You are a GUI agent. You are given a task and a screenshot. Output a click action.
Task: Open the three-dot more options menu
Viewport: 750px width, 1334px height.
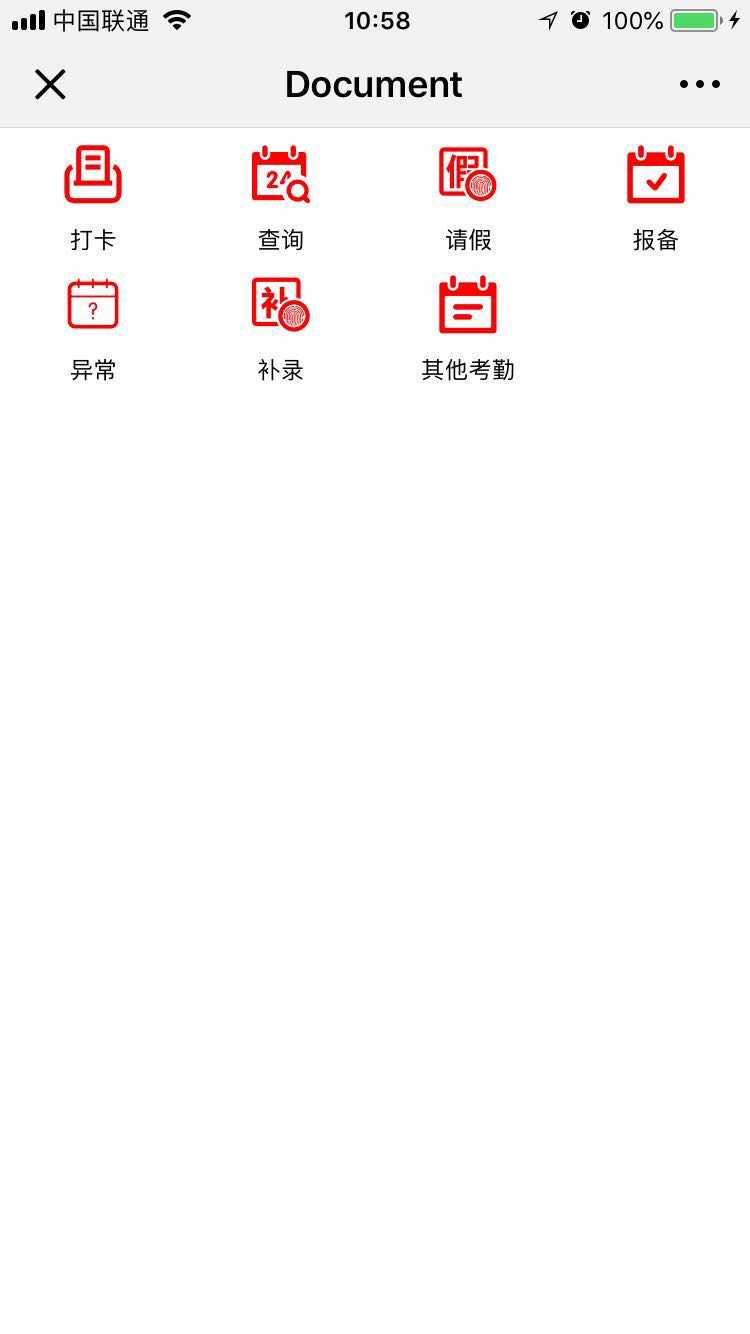(699, 85)
